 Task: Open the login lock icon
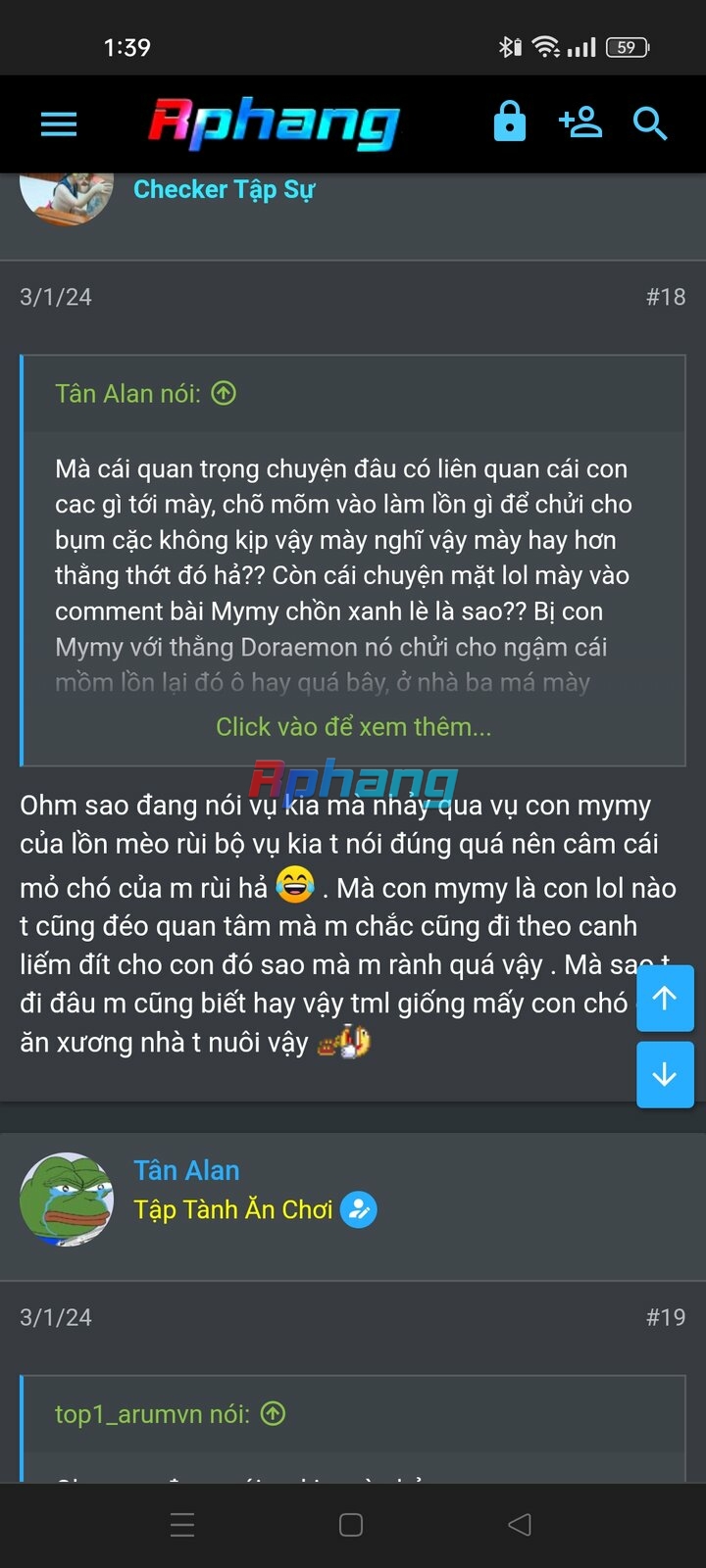pyautogui.click(x=509, y=122)
